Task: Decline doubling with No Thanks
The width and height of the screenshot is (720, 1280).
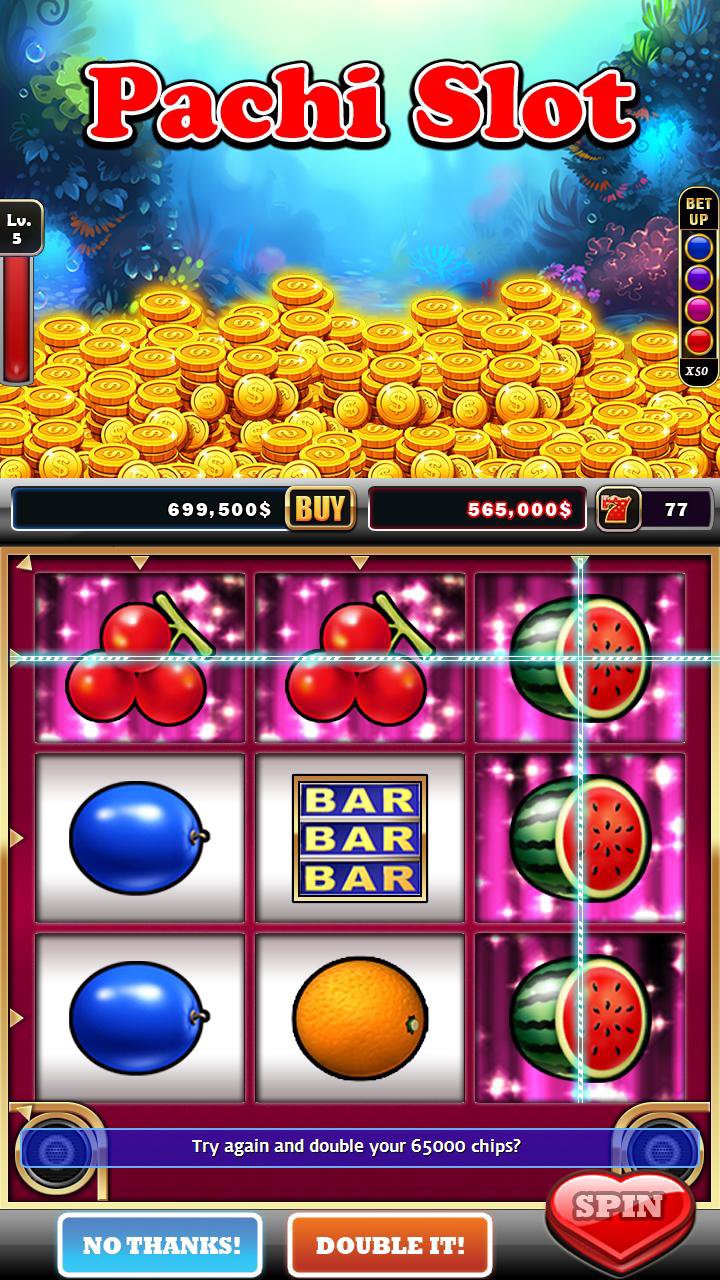Action: point(161,1245)
